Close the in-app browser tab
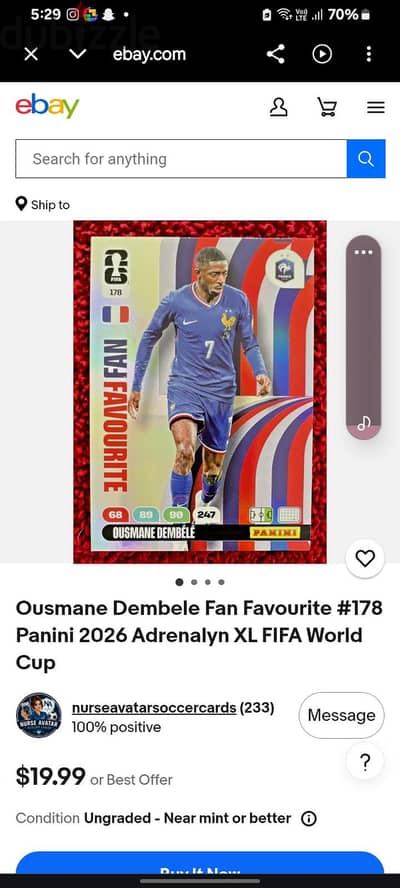This screenshot has height=888, width=400. pyautogui.click(x=31, y=54)
